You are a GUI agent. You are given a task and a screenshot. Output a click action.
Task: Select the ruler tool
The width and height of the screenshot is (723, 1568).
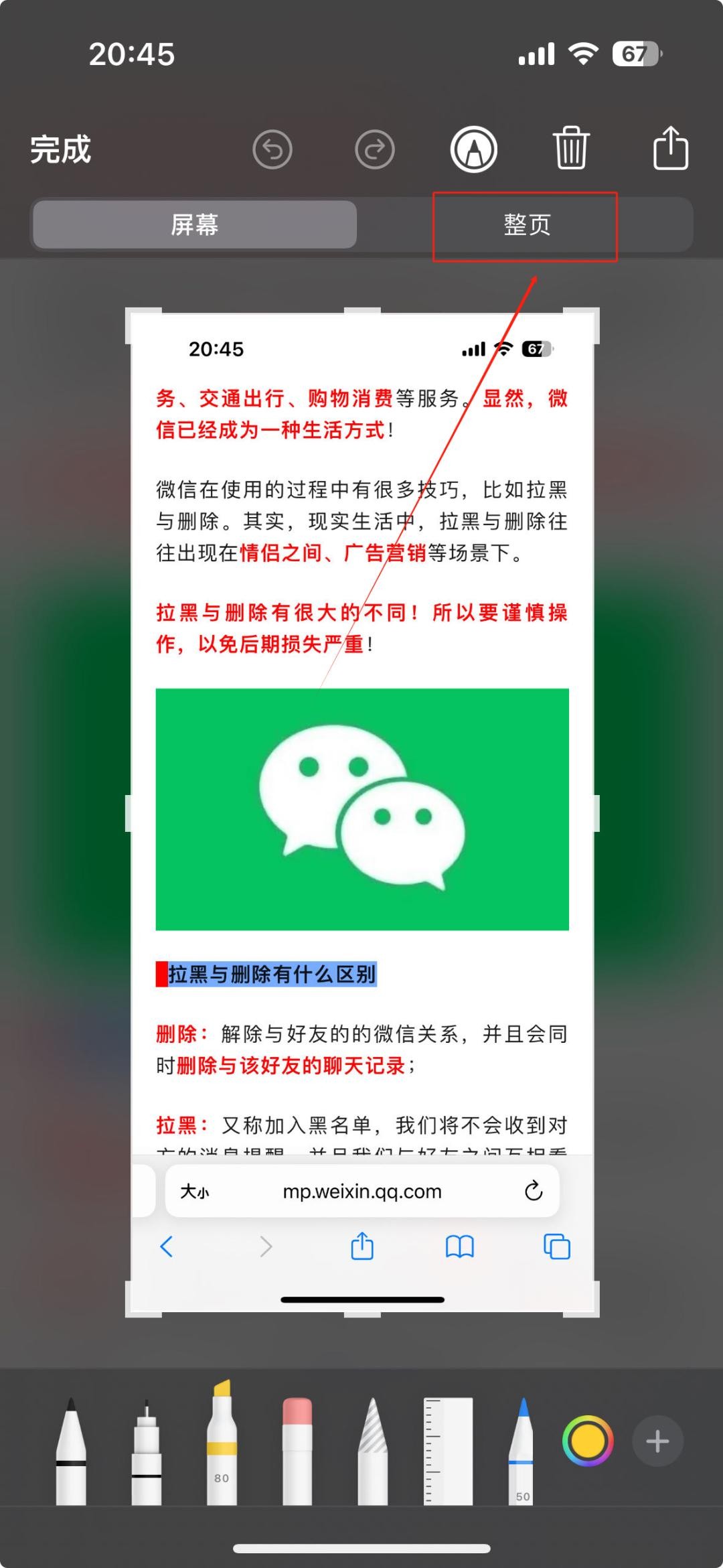(448, 1450)
